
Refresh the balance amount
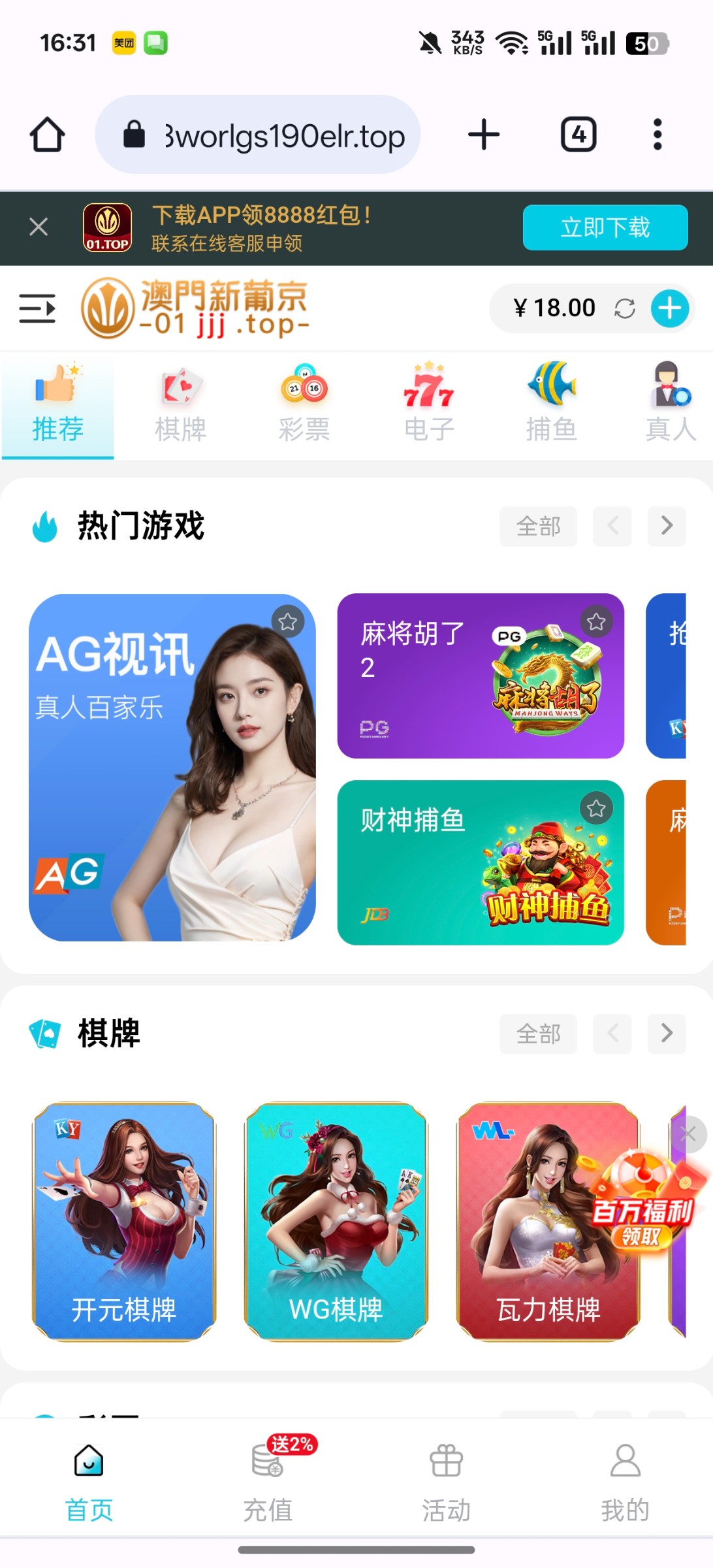pyautogui.click(x=625, y=308)
